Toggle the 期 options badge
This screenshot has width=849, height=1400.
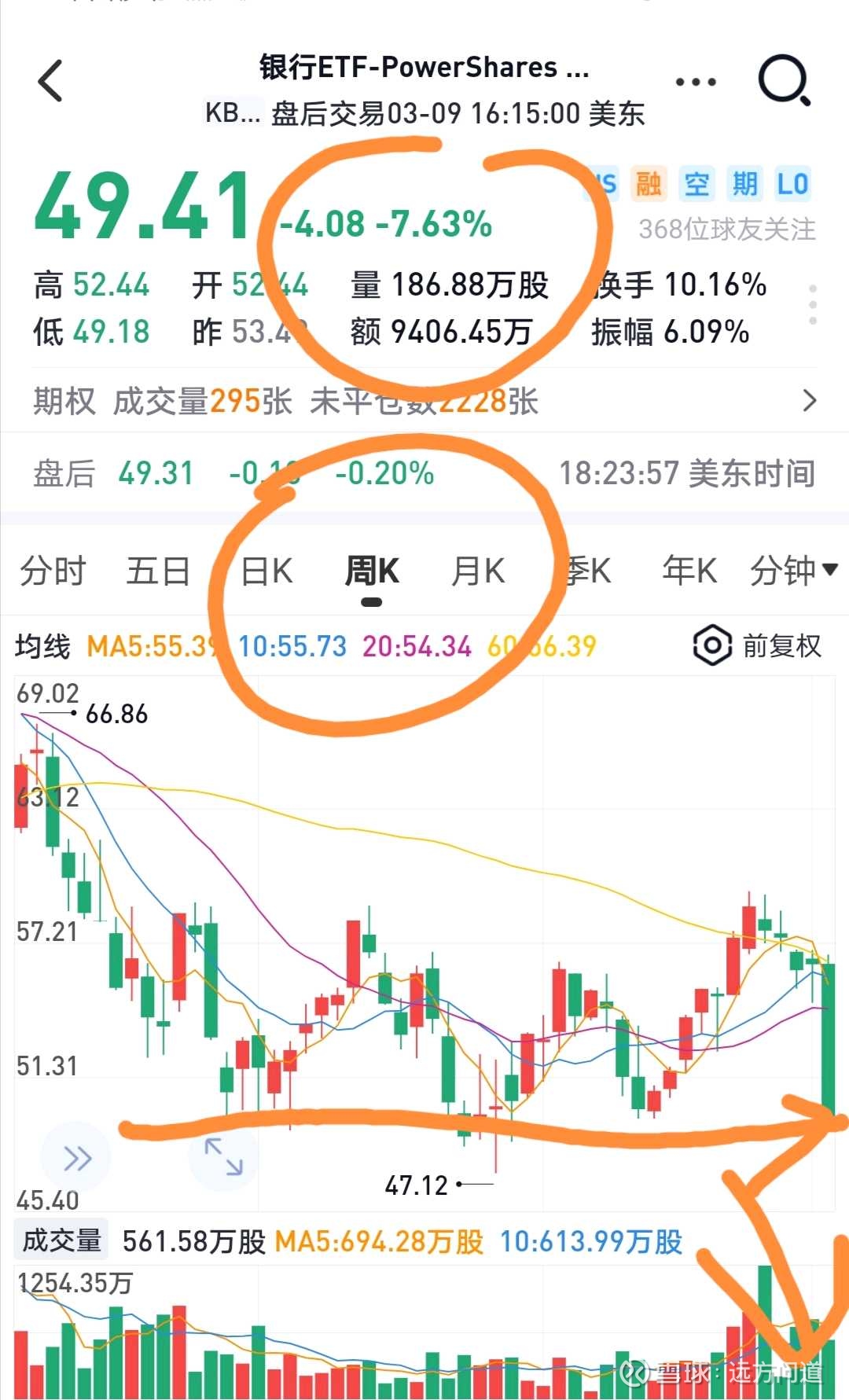[743, 182]
